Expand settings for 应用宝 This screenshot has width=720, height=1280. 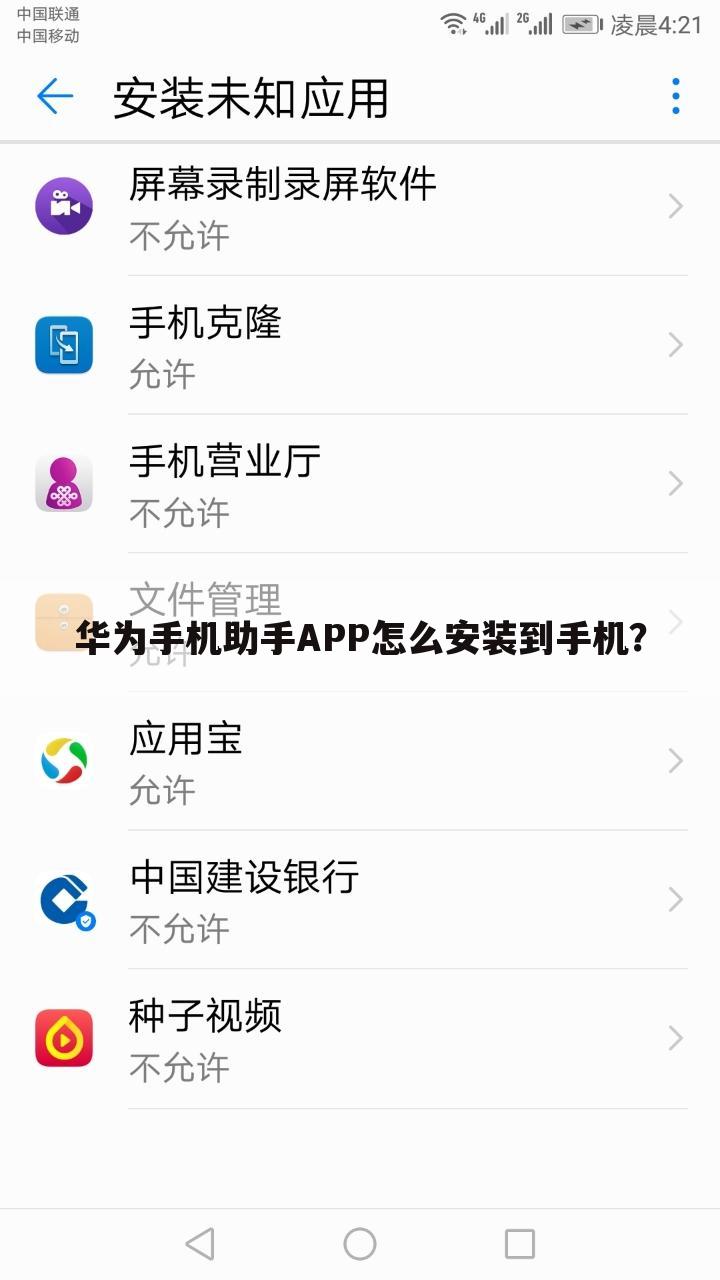point(674,760)
